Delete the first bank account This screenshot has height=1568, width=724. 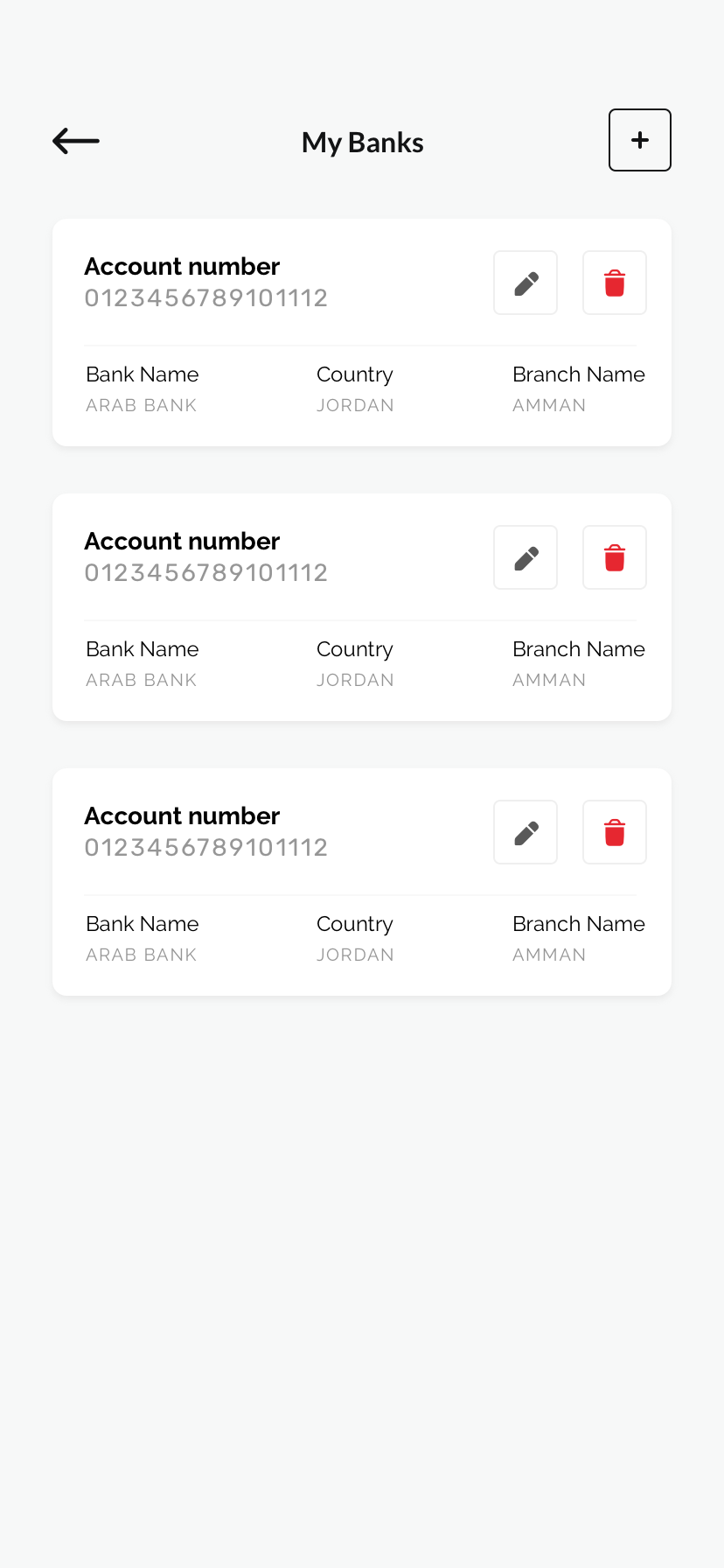pyautogui.click(x=615, y=283)
